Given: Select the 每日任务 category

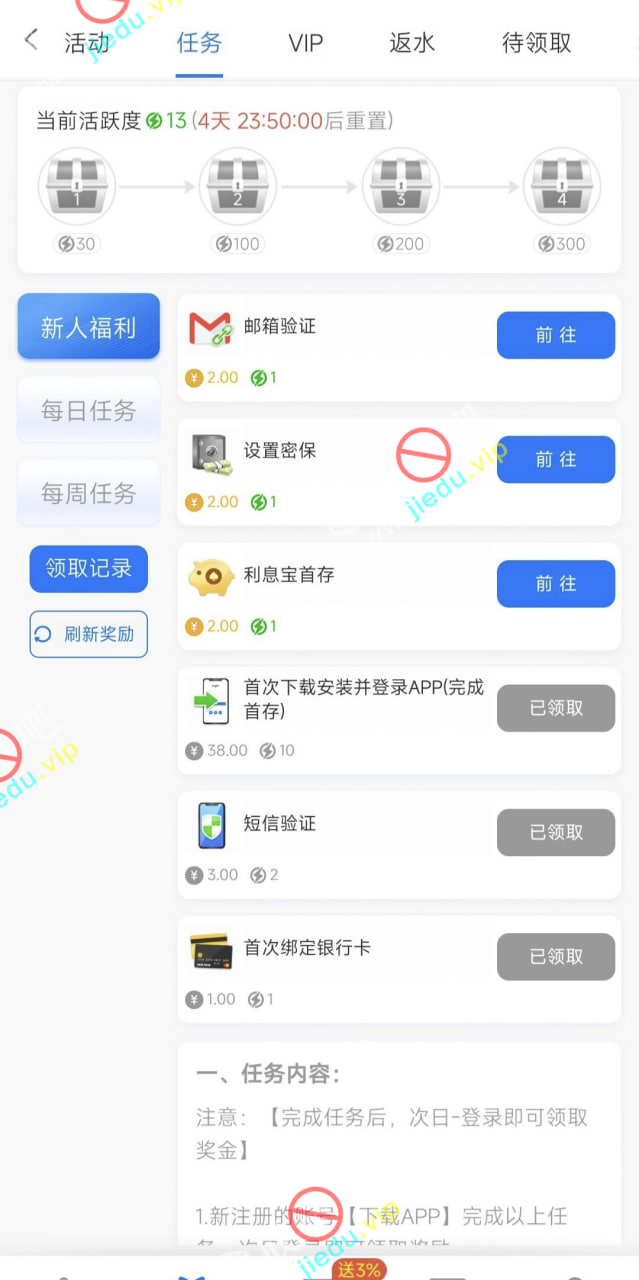Looking at the screenshot, I should (88, 410).
